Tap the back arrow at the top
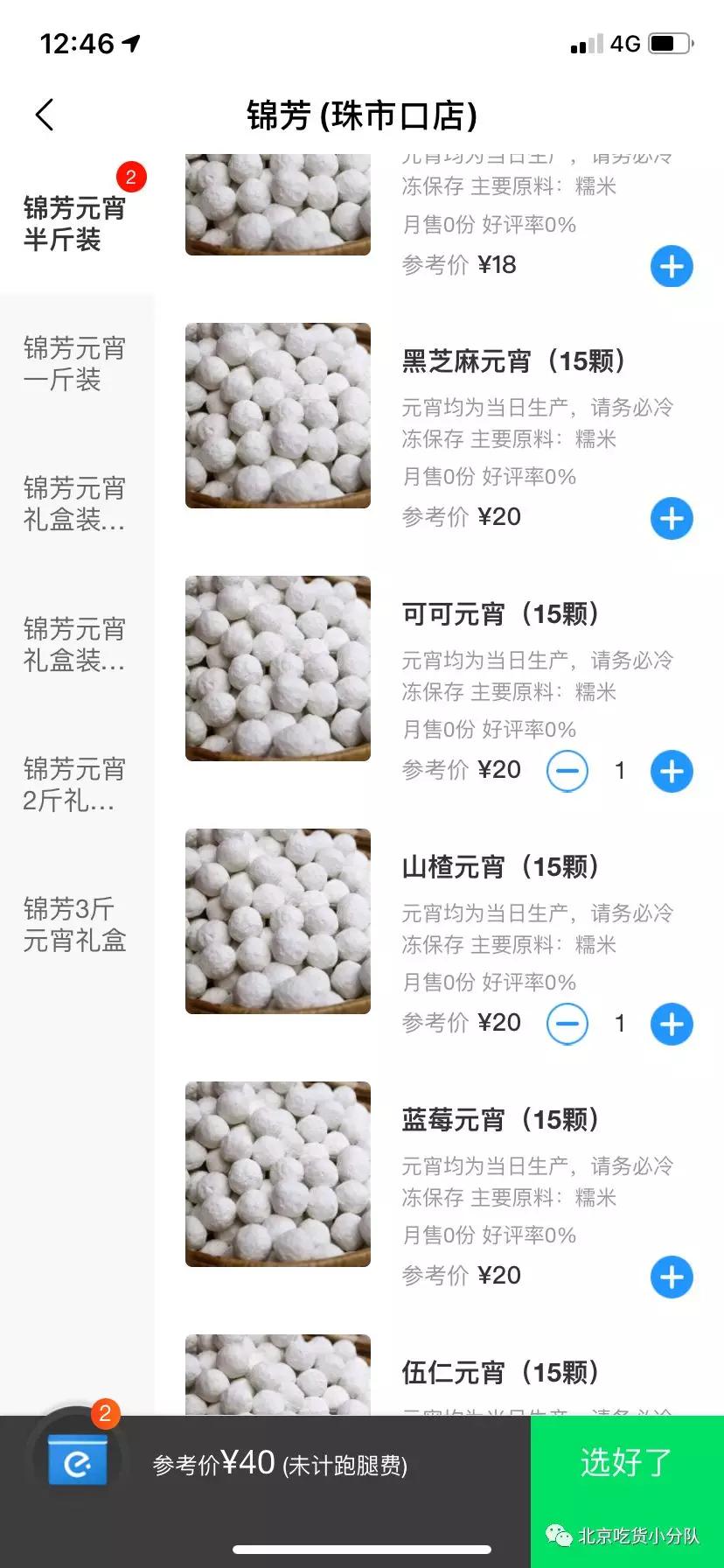Viewport: 724px width, 1568px height. [44, 115]
